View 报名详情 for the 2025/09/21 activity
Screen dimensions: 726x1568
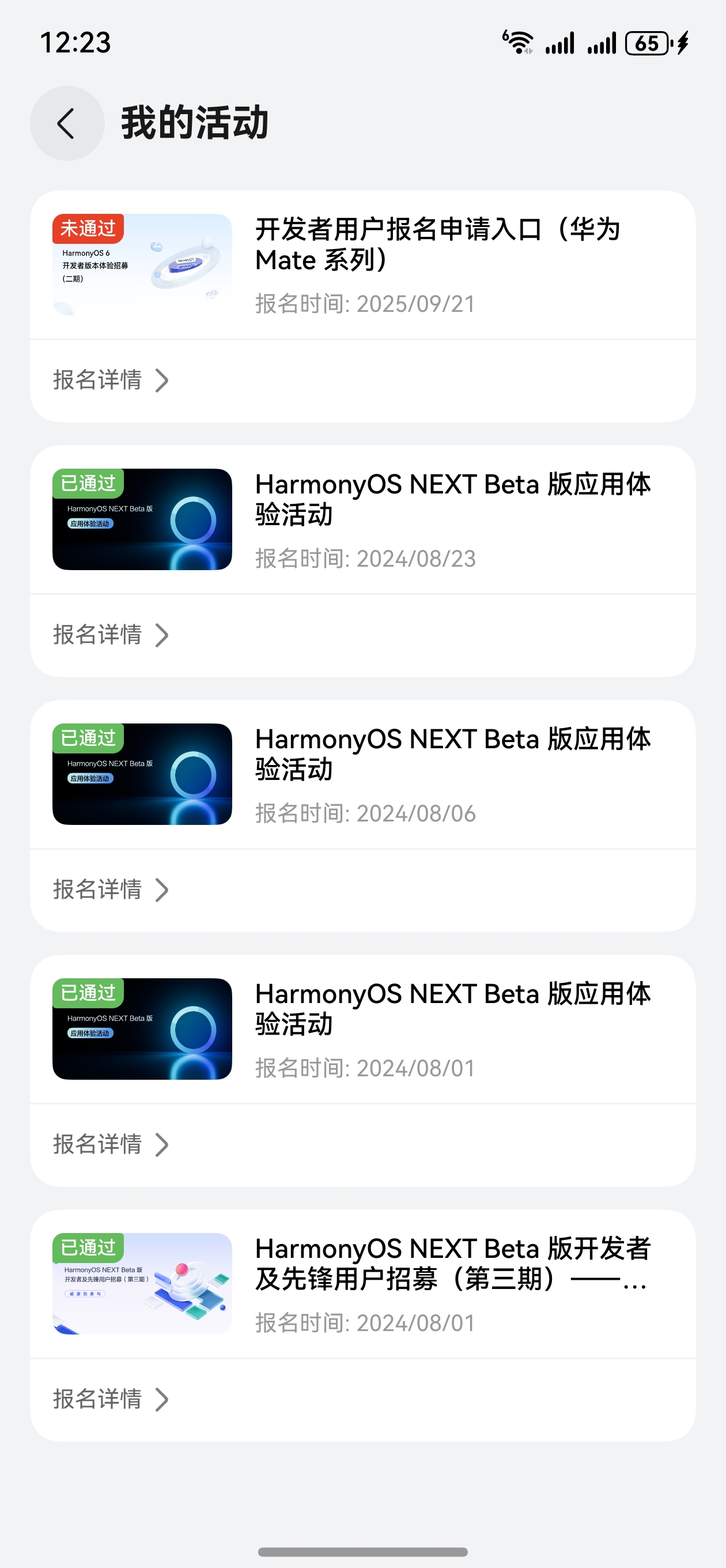[111, 380]
